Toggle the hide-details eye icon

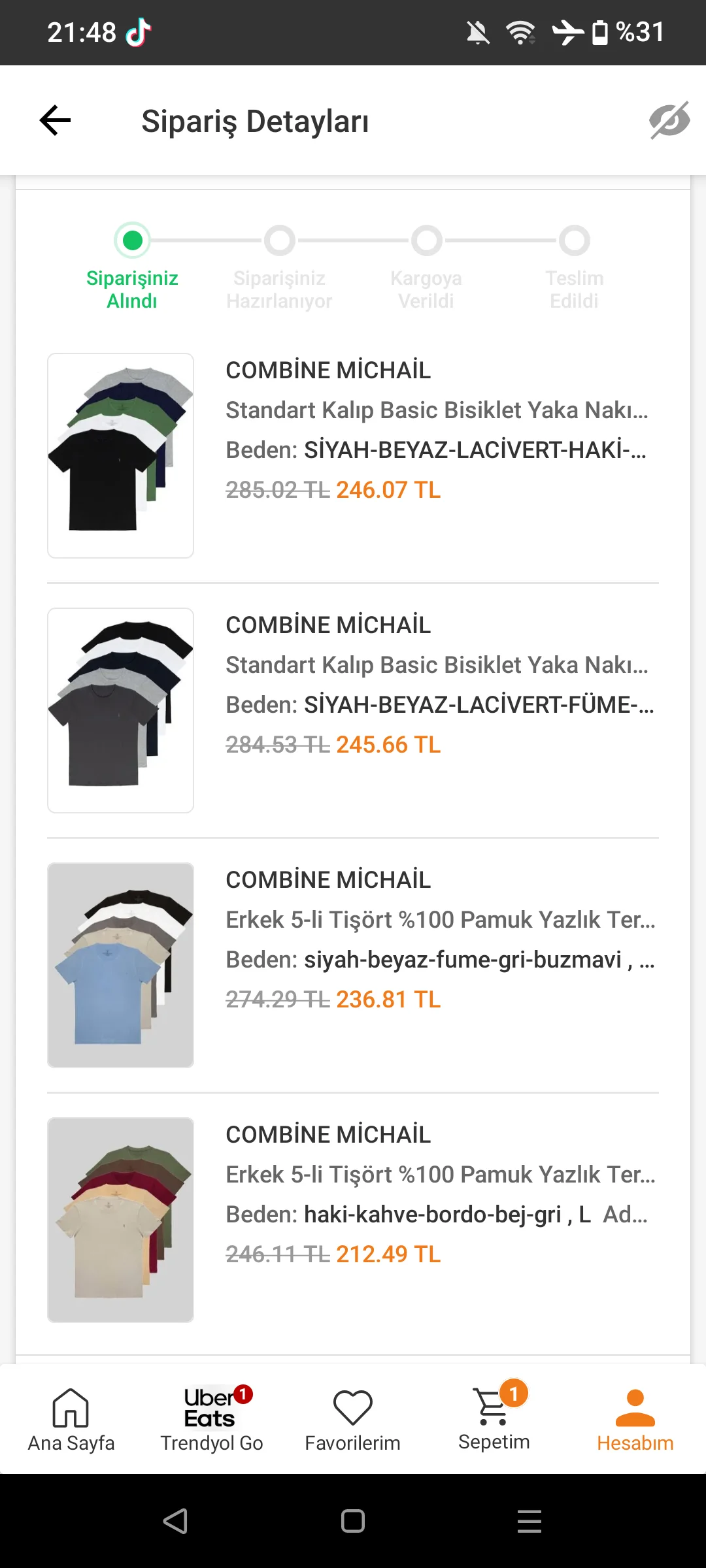(x=669, y=120)
